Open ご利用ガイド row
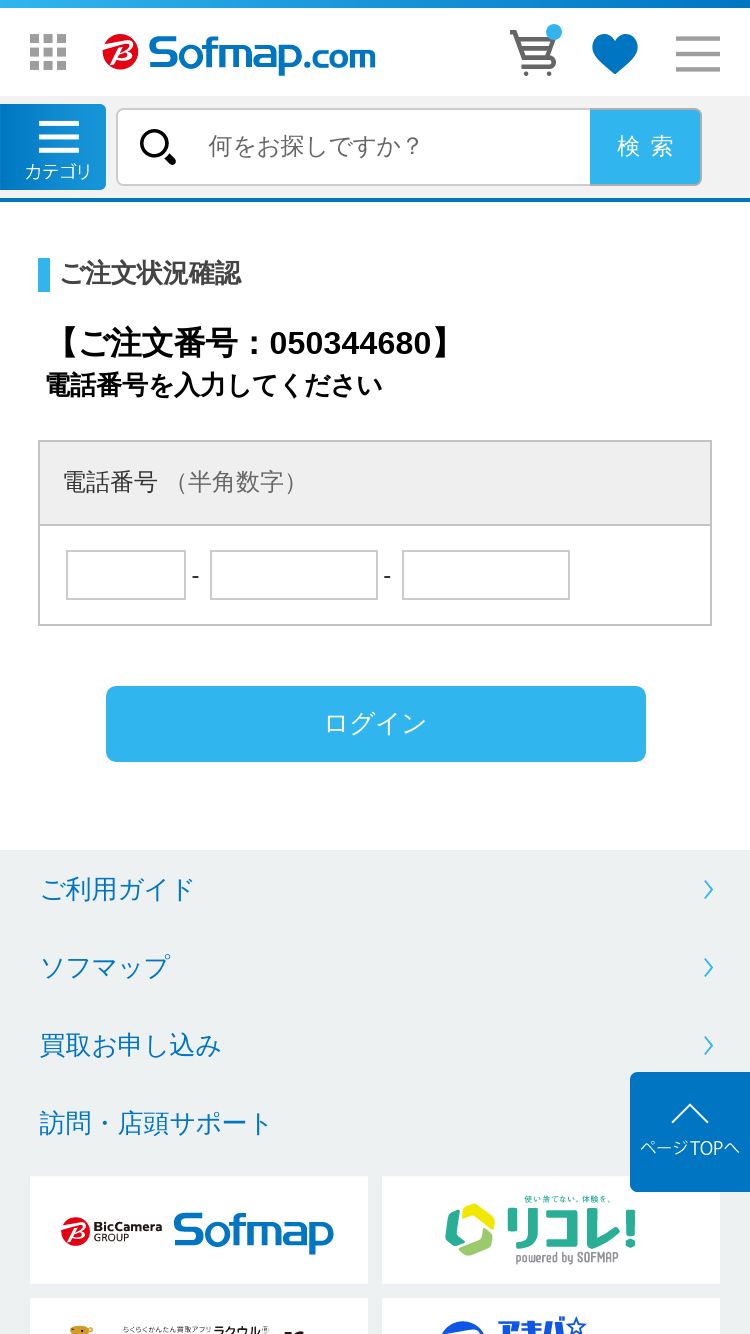 coord(375,889)
